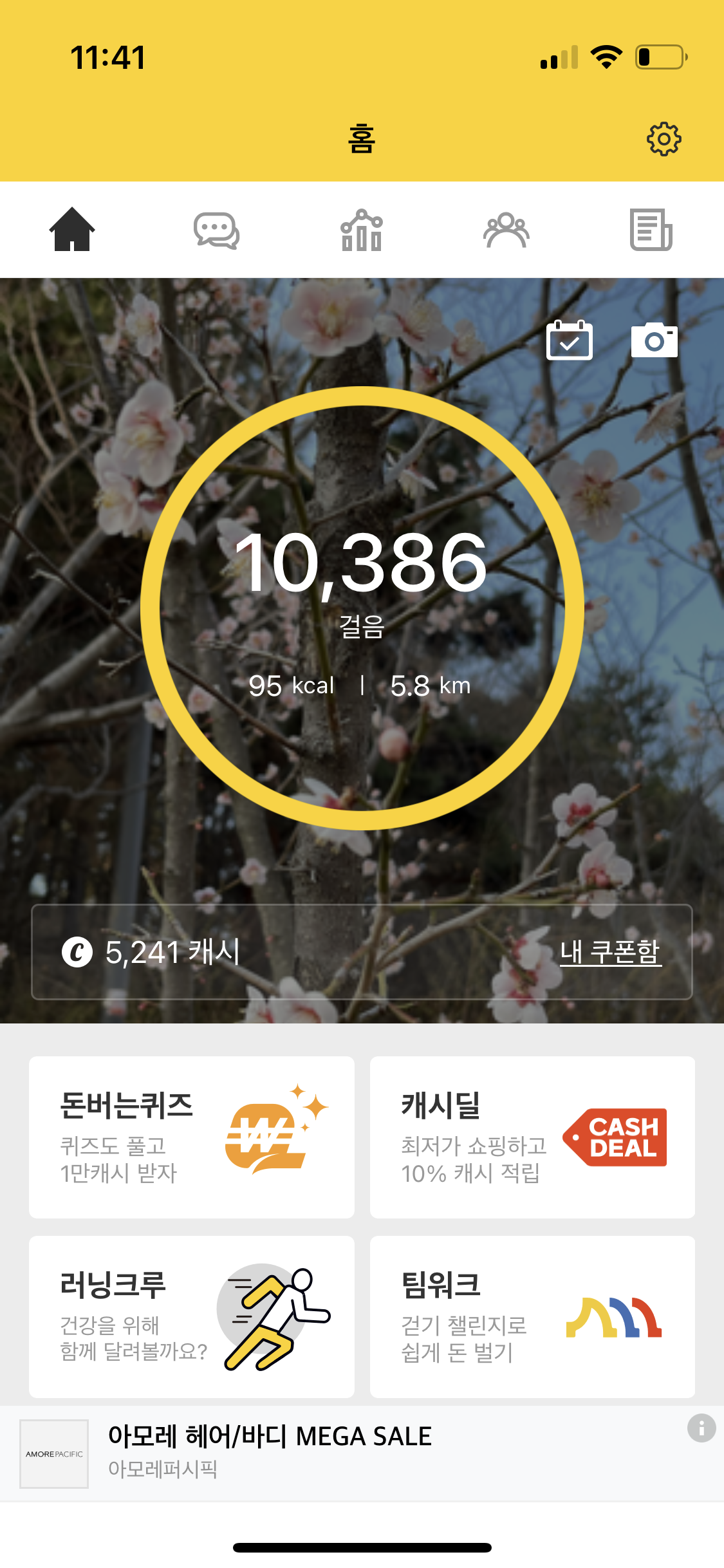Open the 돈버는퀴즈 card
The image size is (724, 1568).
click(192, 1137)
